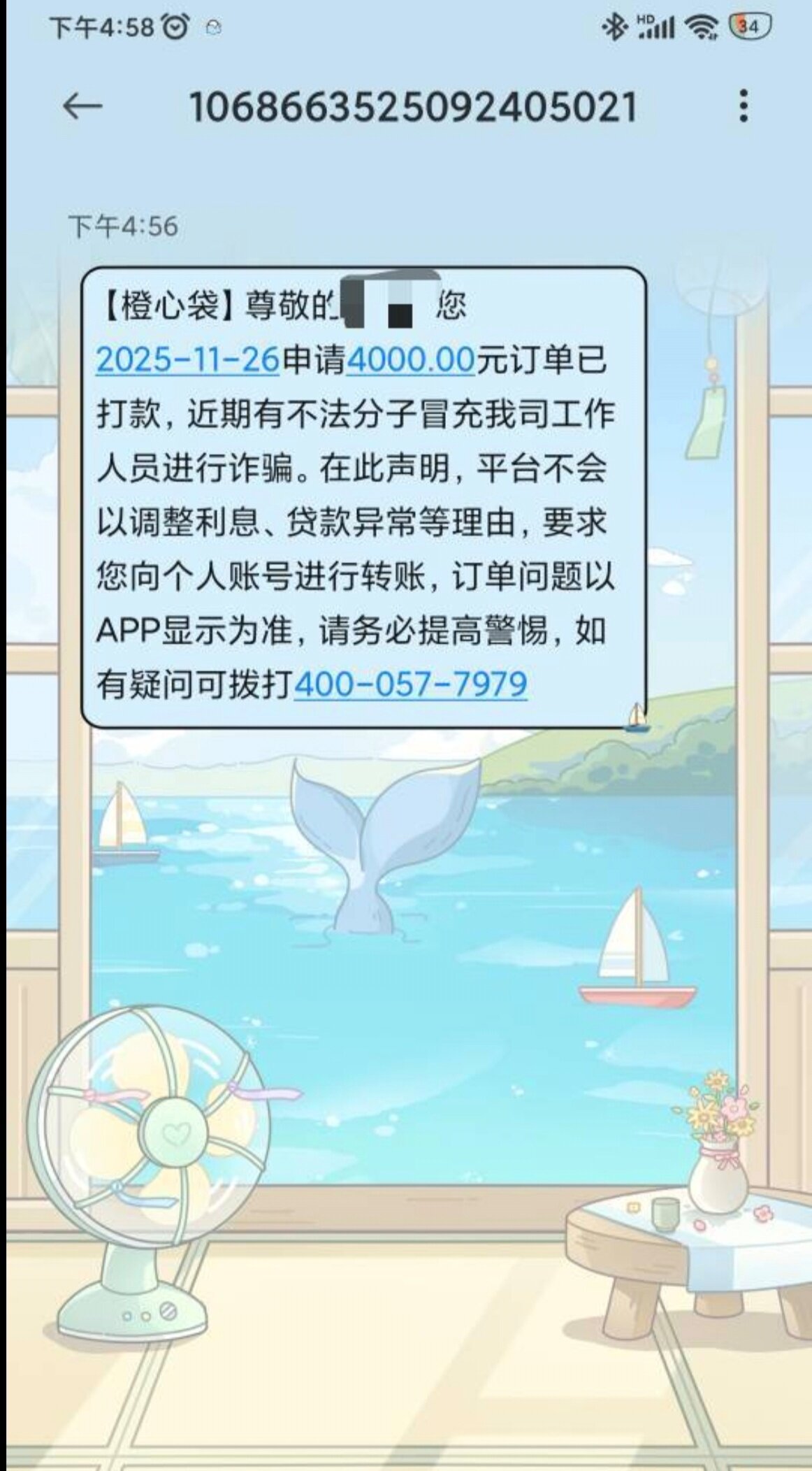
Task: Tap the 2025-11-26 date link
Action: [x=187, y=360]
